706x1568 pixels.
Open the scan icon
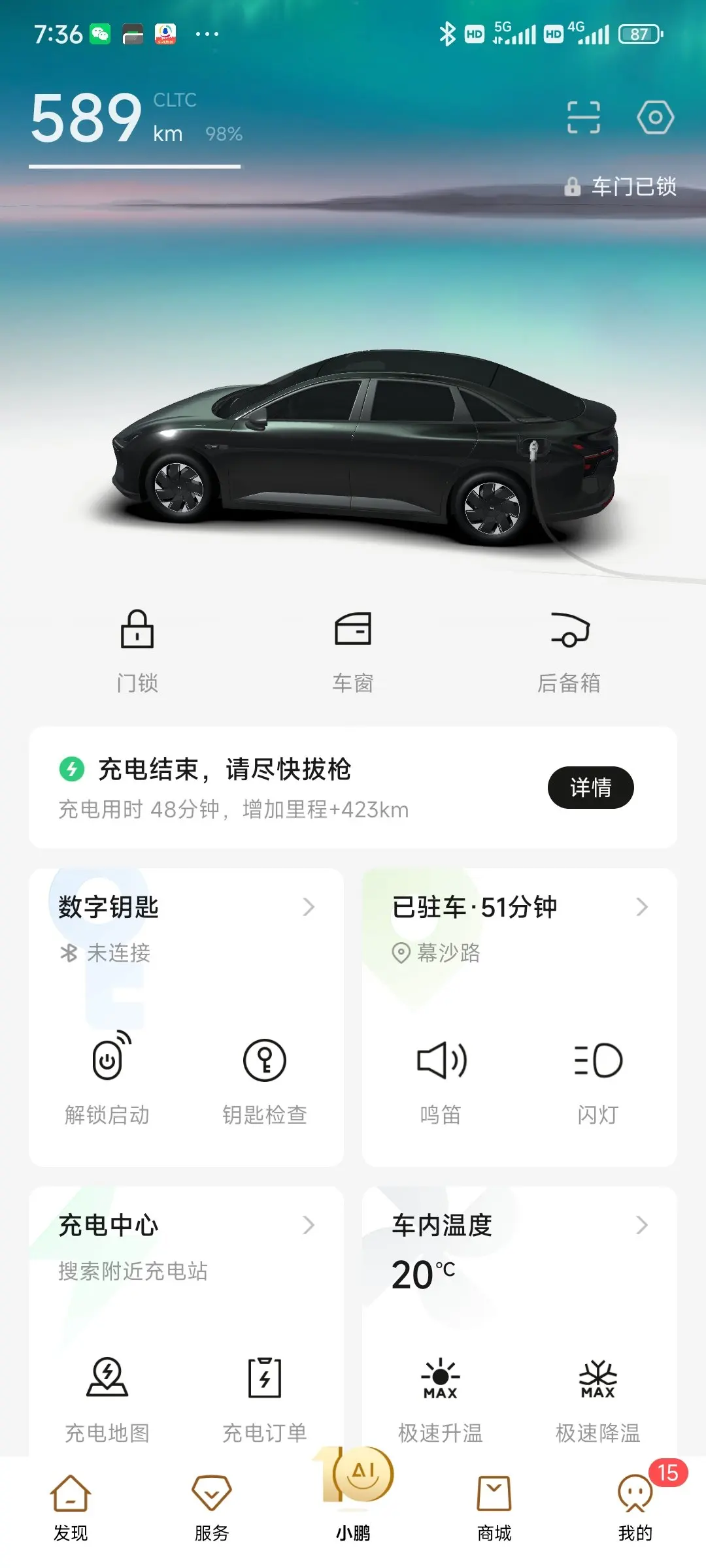583,118
